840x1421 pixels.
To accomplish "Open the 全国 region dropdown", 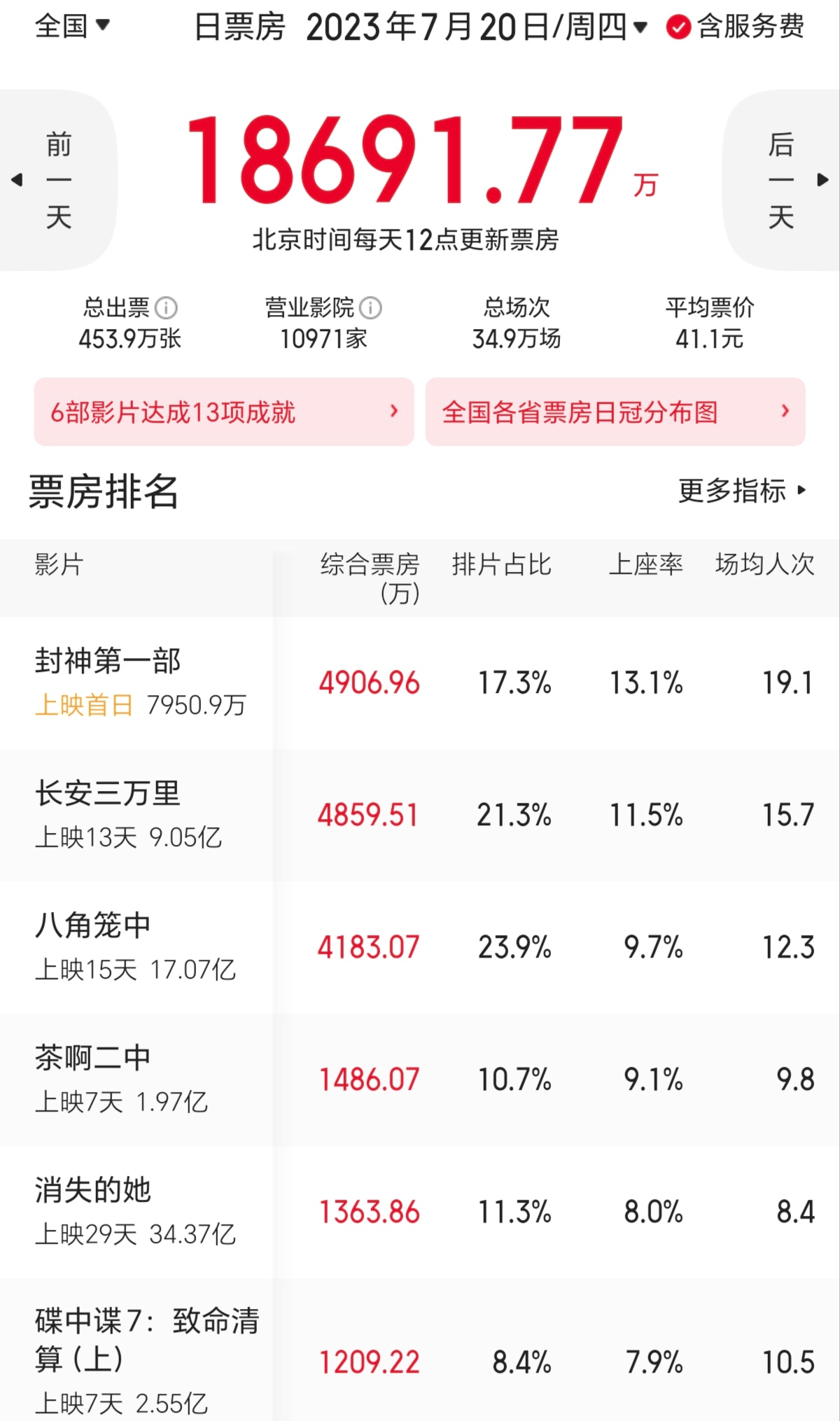I will click(x=72, y=27).
